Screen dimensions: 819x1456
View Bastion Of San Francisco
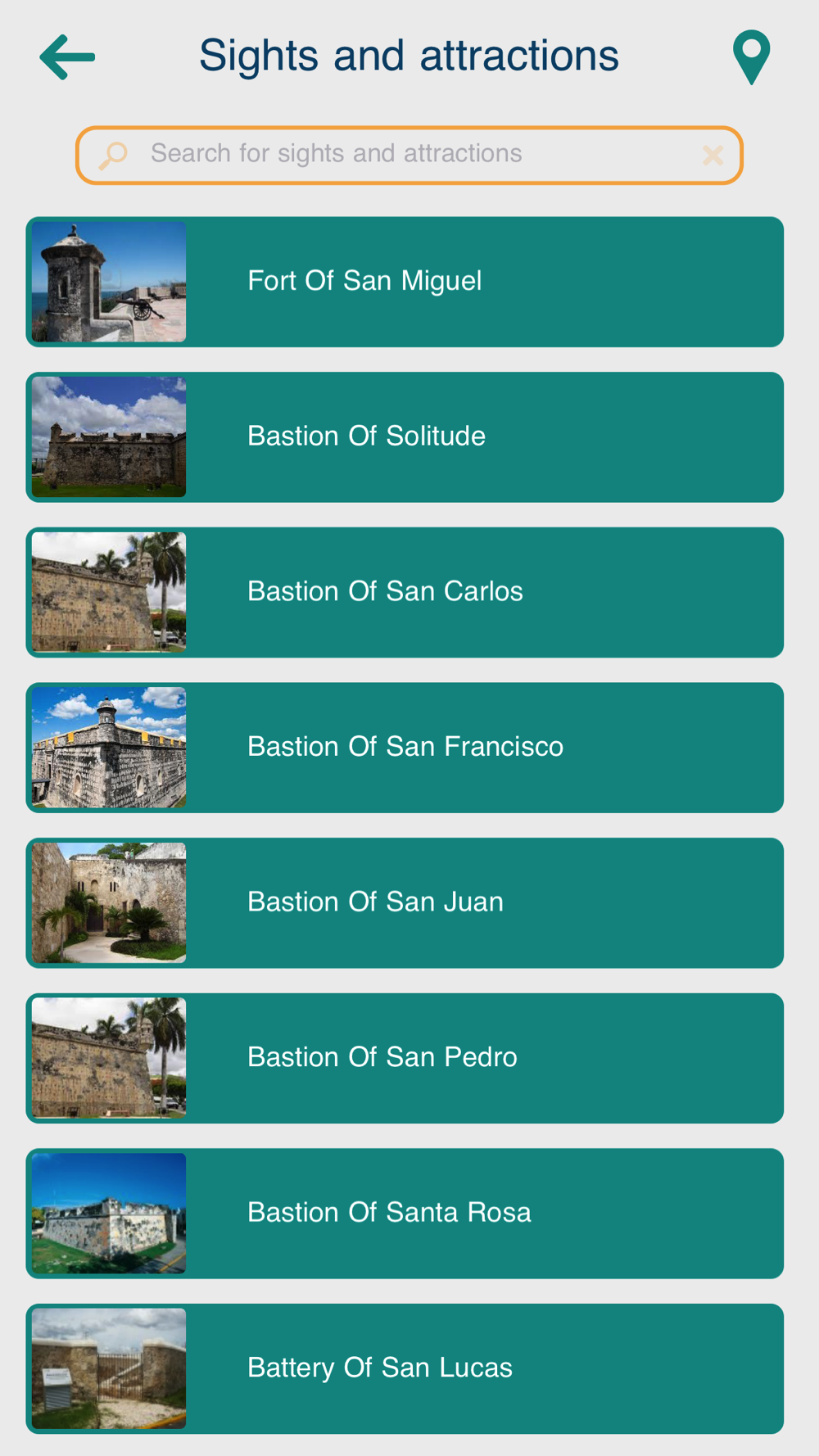(x=405, y=748)
